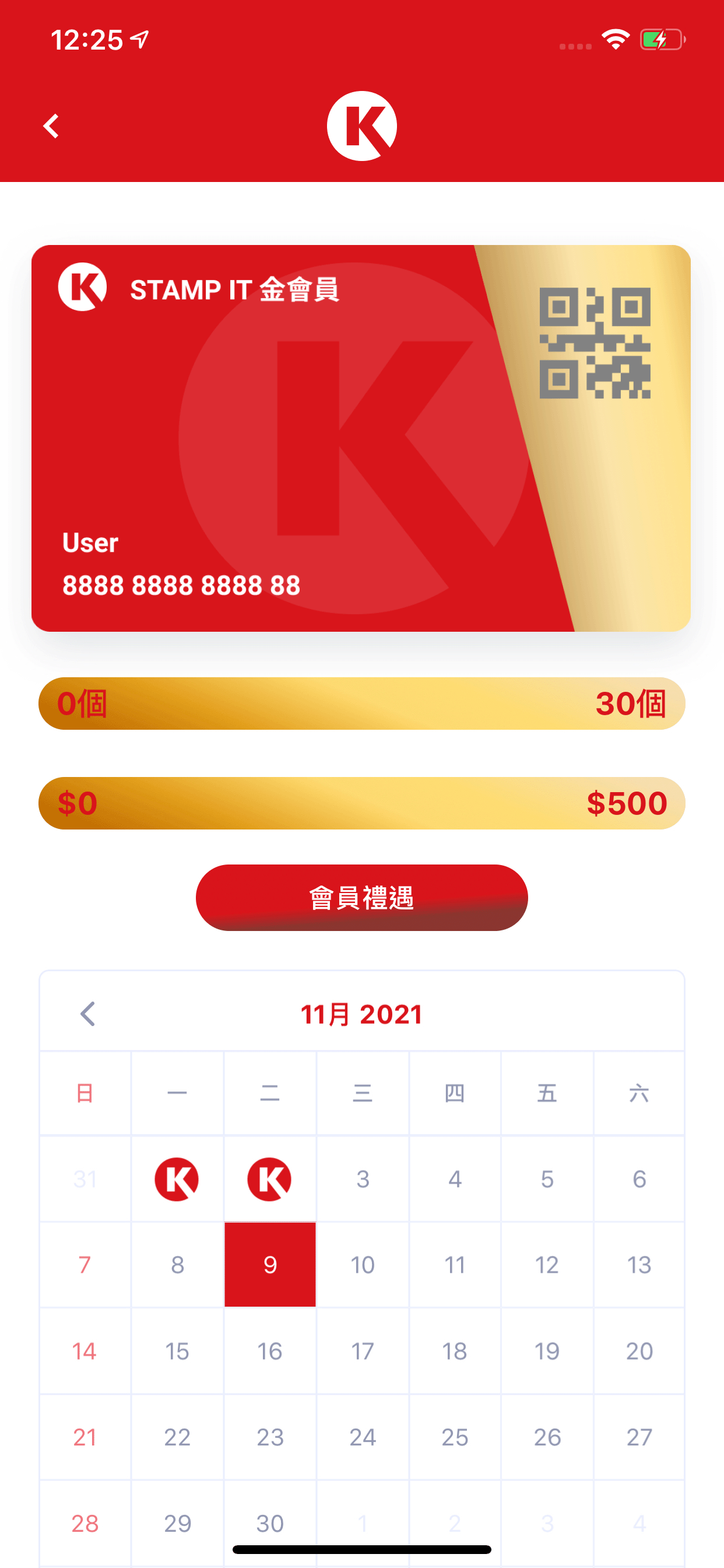The height and width of the screenshot is (1568, 724).
Task: Select the K stamp icon on November 2
Action: tap(270, 1179)
